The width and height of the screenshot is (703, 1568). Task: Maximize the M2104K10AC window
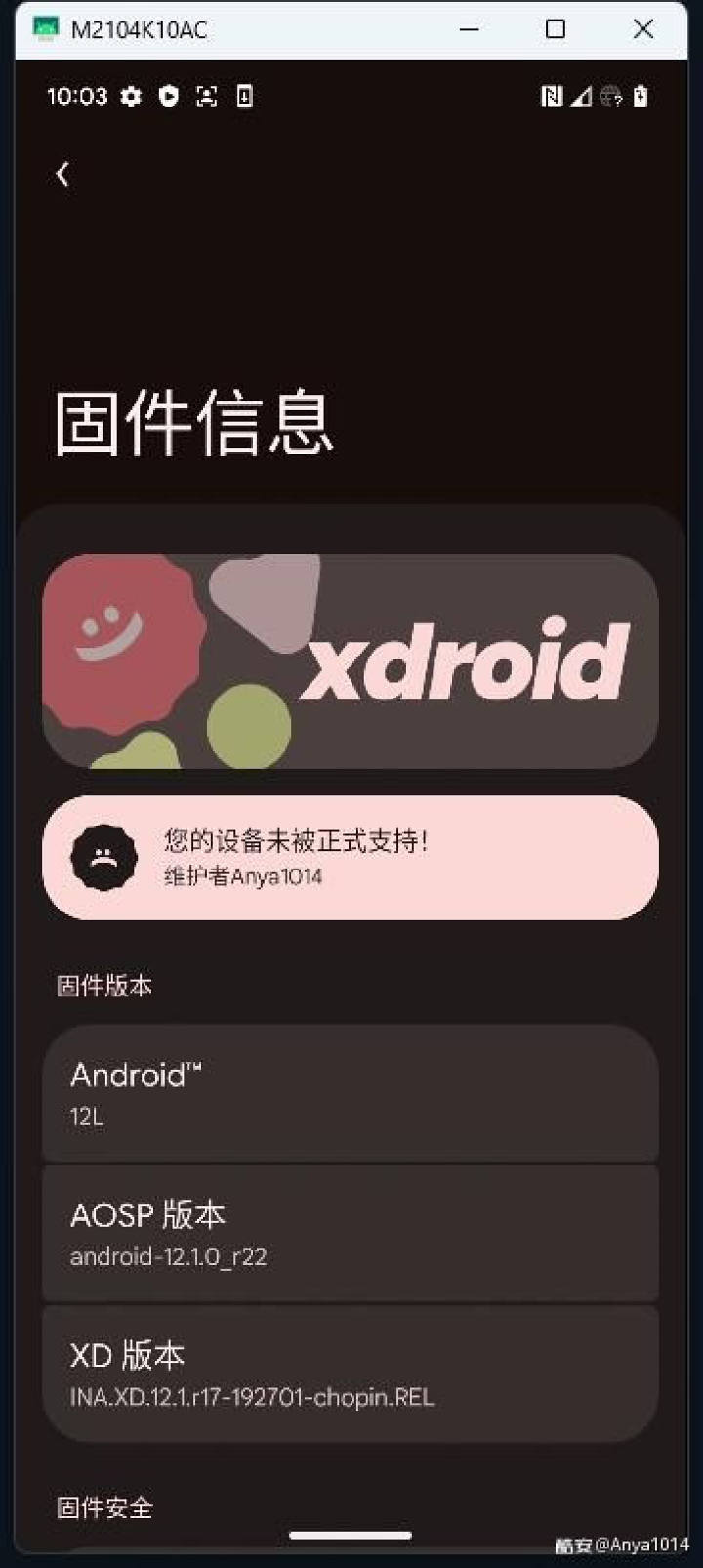556,29
